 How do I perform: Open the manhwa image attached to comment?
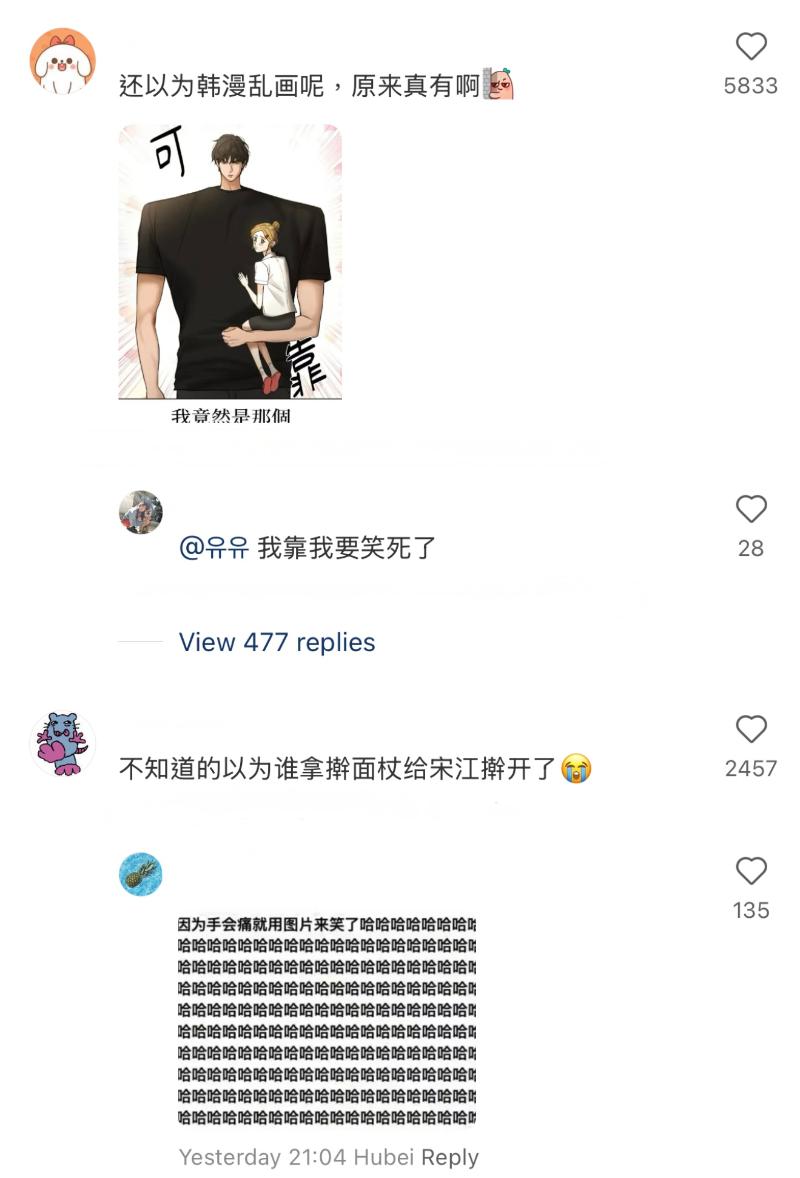230,262
